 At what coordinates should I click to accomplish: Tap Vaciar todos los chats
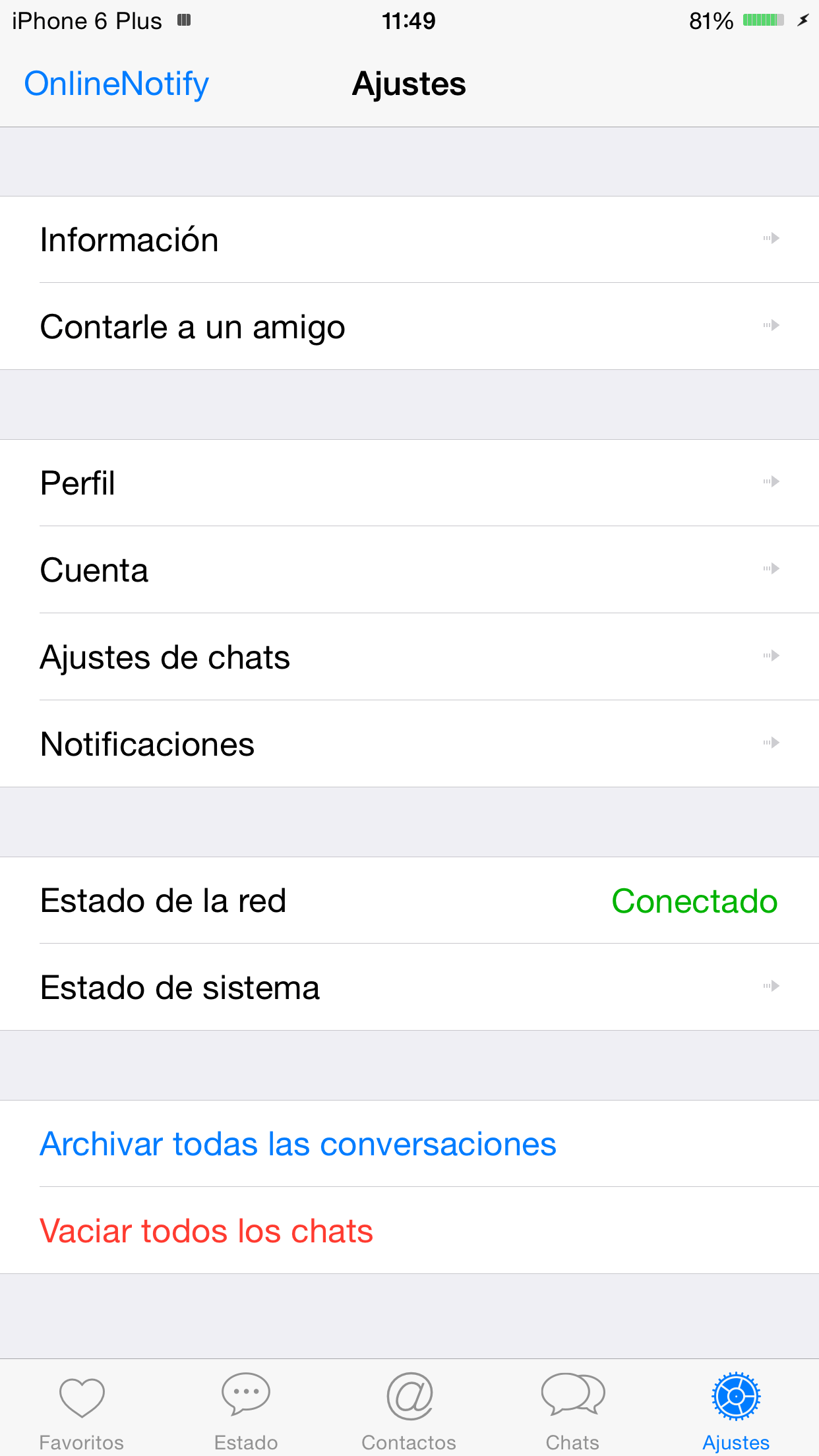[206, 1230]
